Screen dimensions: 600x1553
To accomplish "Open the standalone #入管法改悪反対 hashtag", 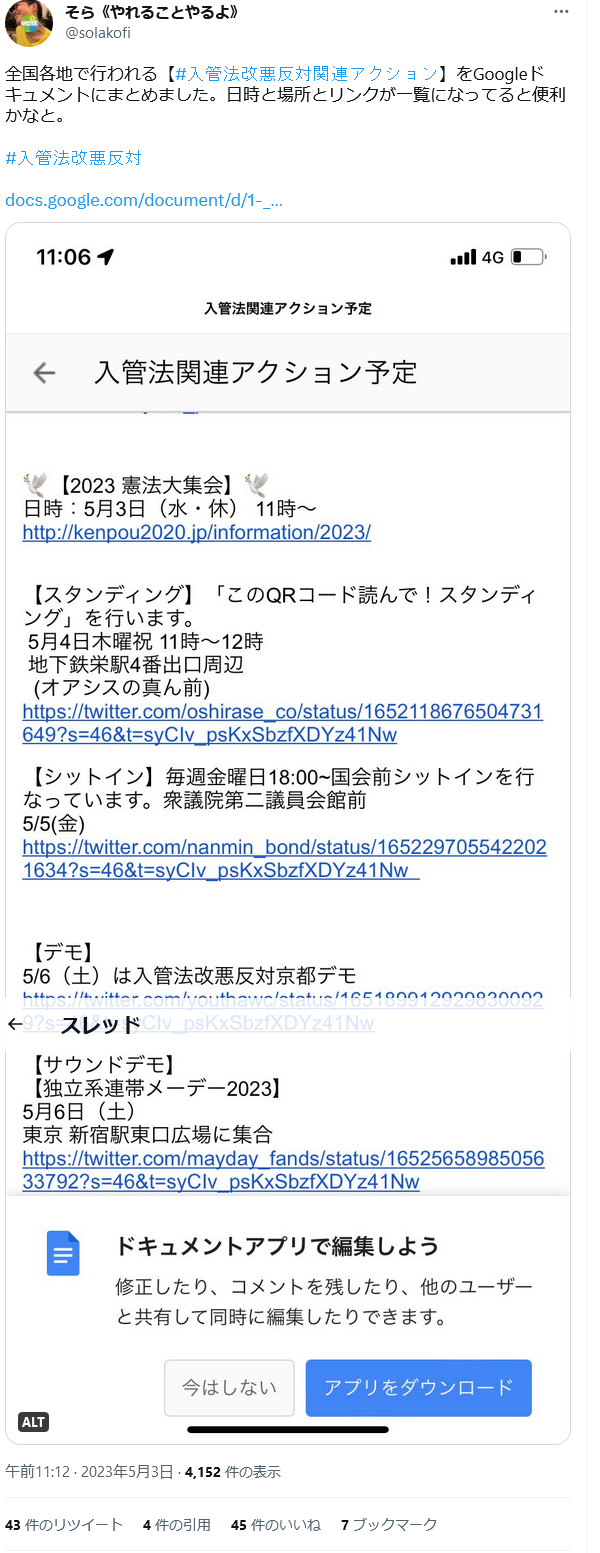I will [x=74, y=158].
